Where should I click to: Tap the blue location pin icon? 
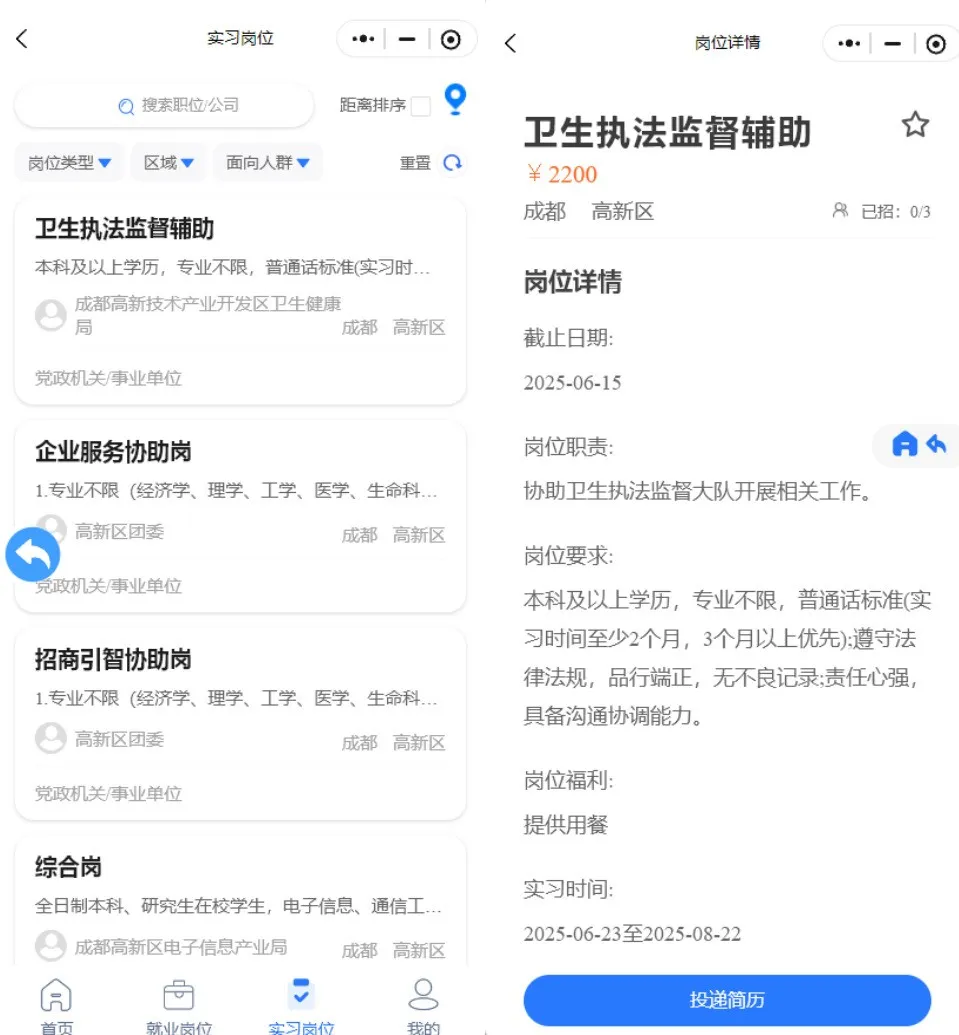455,100
